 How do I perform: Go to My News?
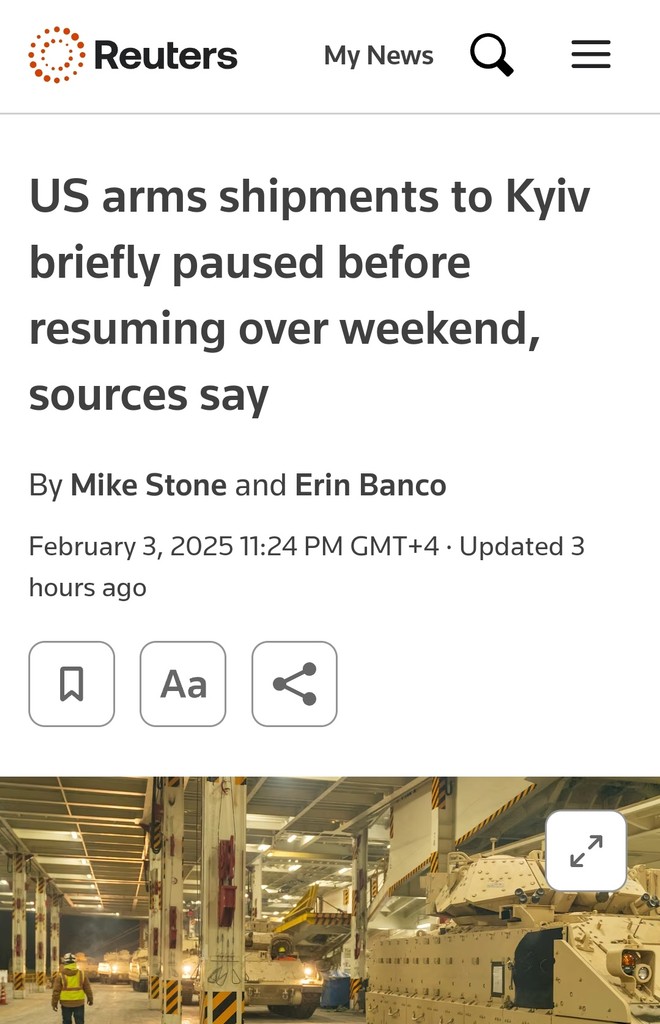pos(378,55)
